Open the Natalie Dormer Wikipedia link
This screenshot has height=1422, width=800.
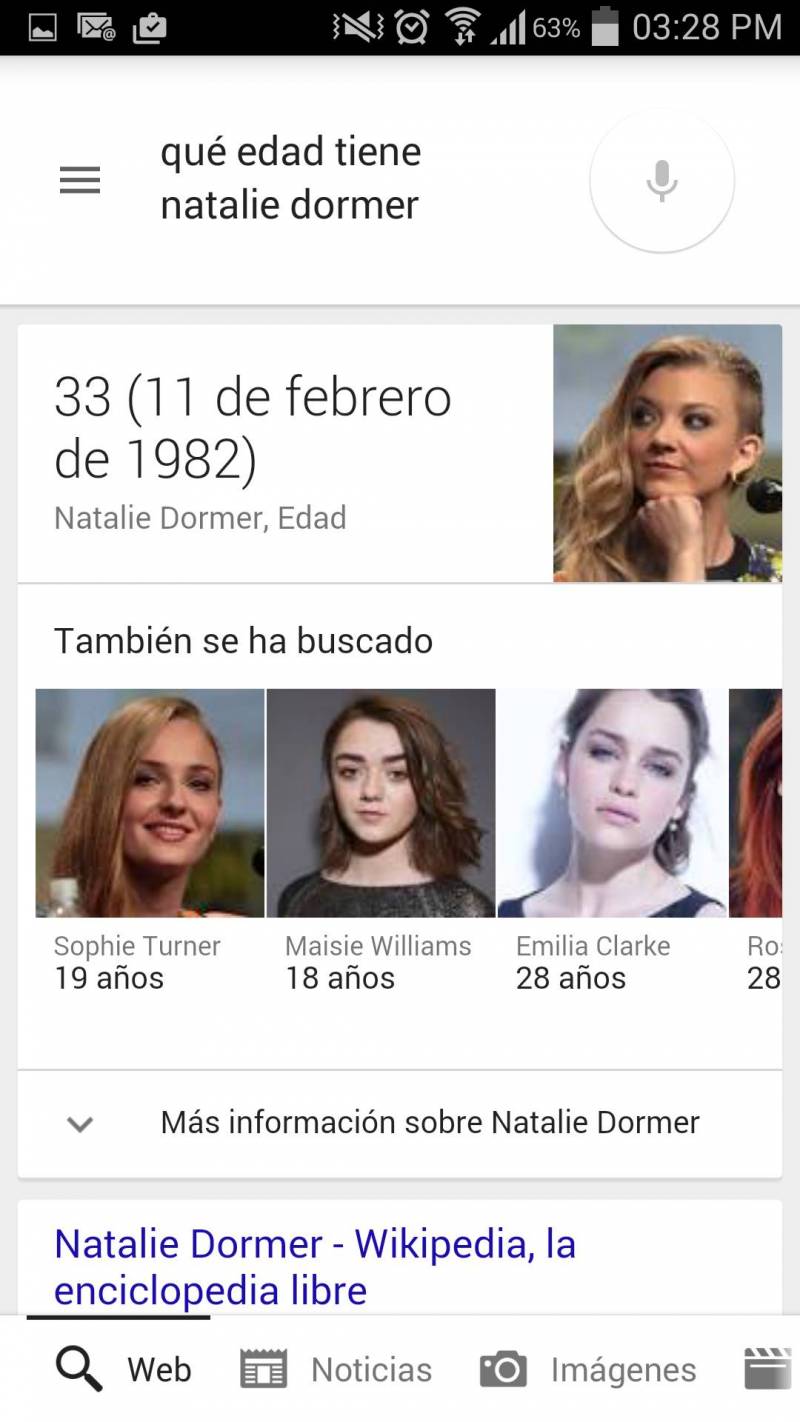[x=315, y=1267]
